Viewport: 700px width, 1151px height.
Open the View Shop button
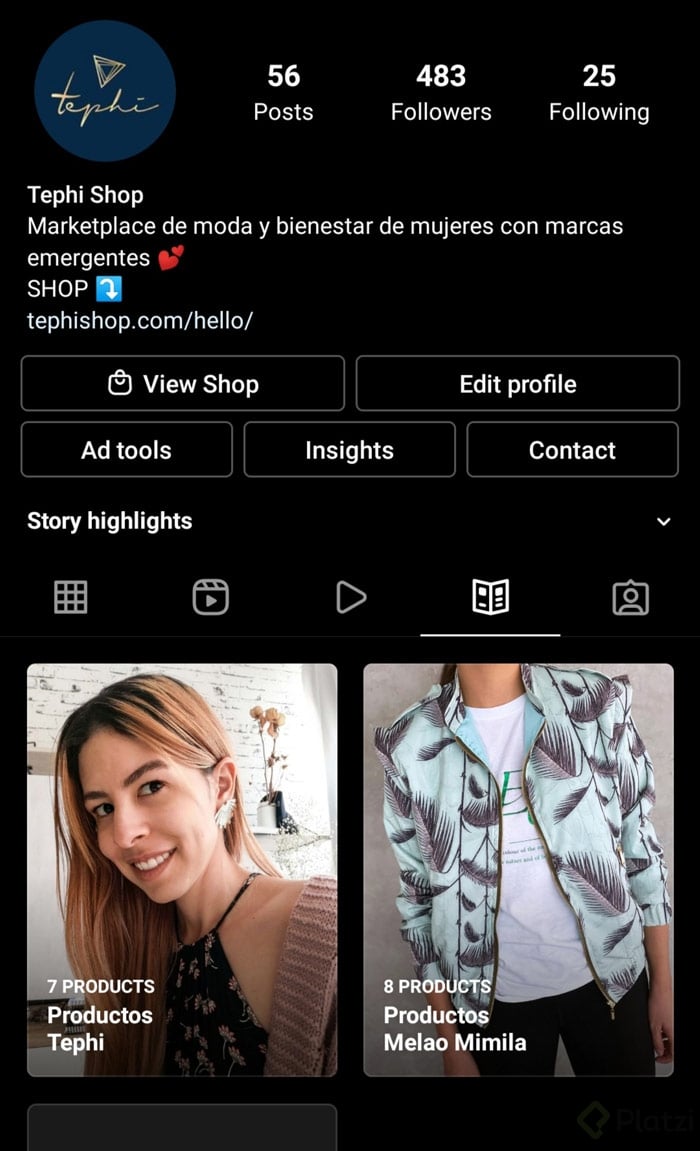[x=182, y=384]
